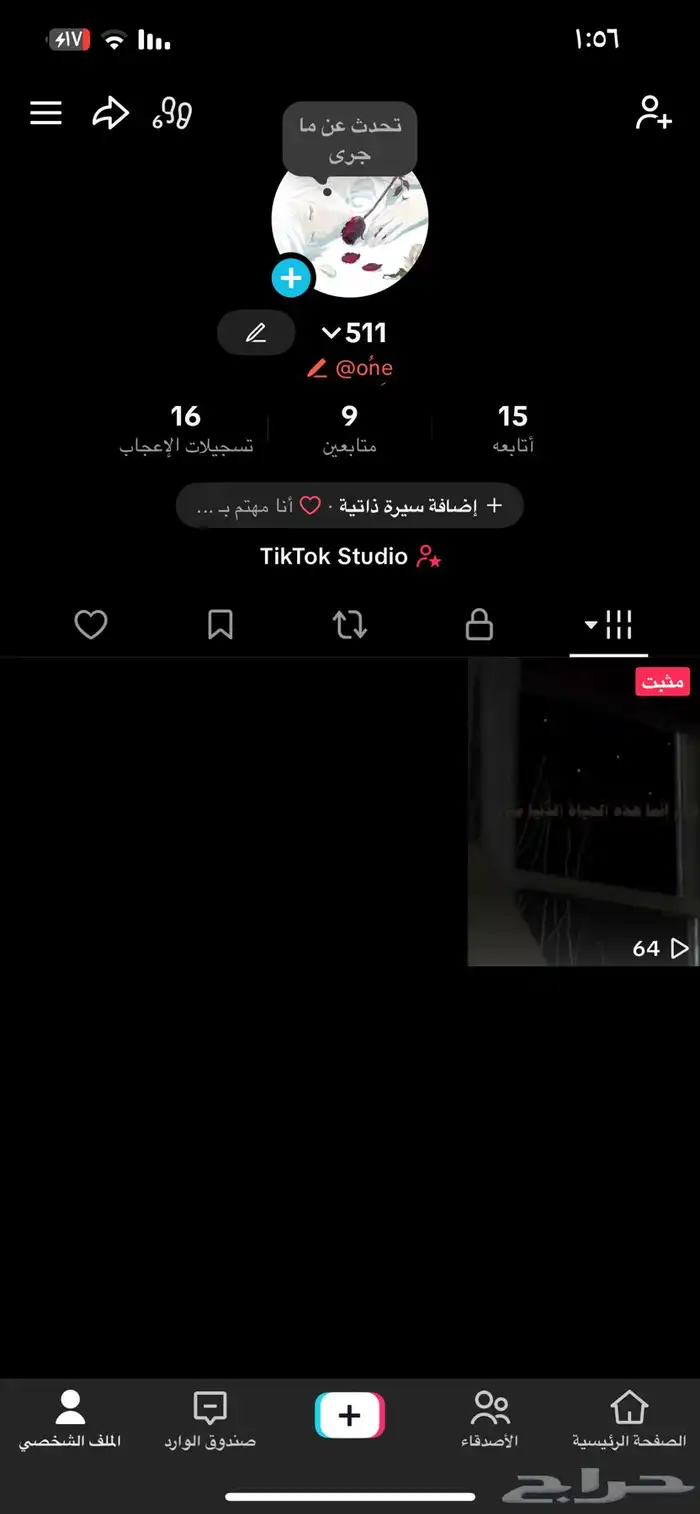Switch to the saved bookmarks tab
700x1514 pixels.
pos(220,626)
